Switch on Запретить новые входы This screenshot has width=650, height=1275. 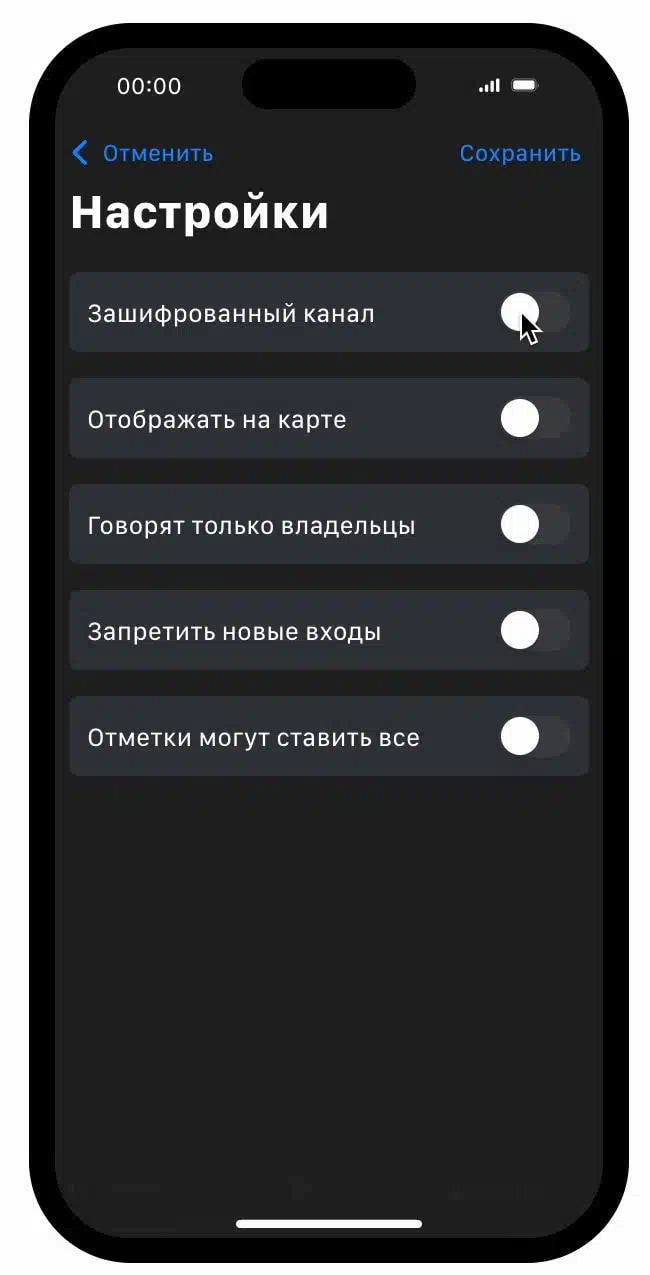point(535,630)
